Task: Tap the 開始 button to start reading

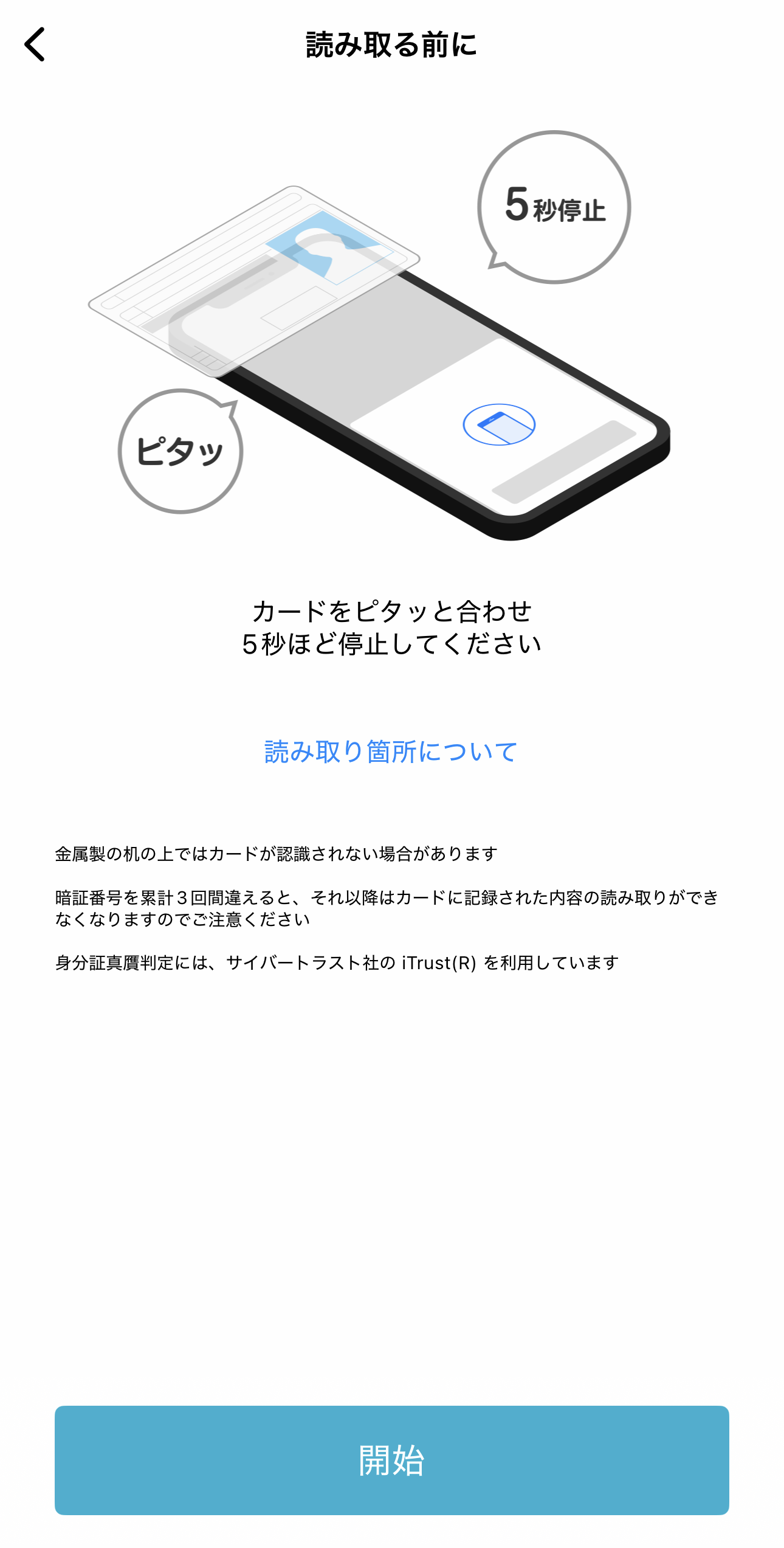Action: 391,1460
